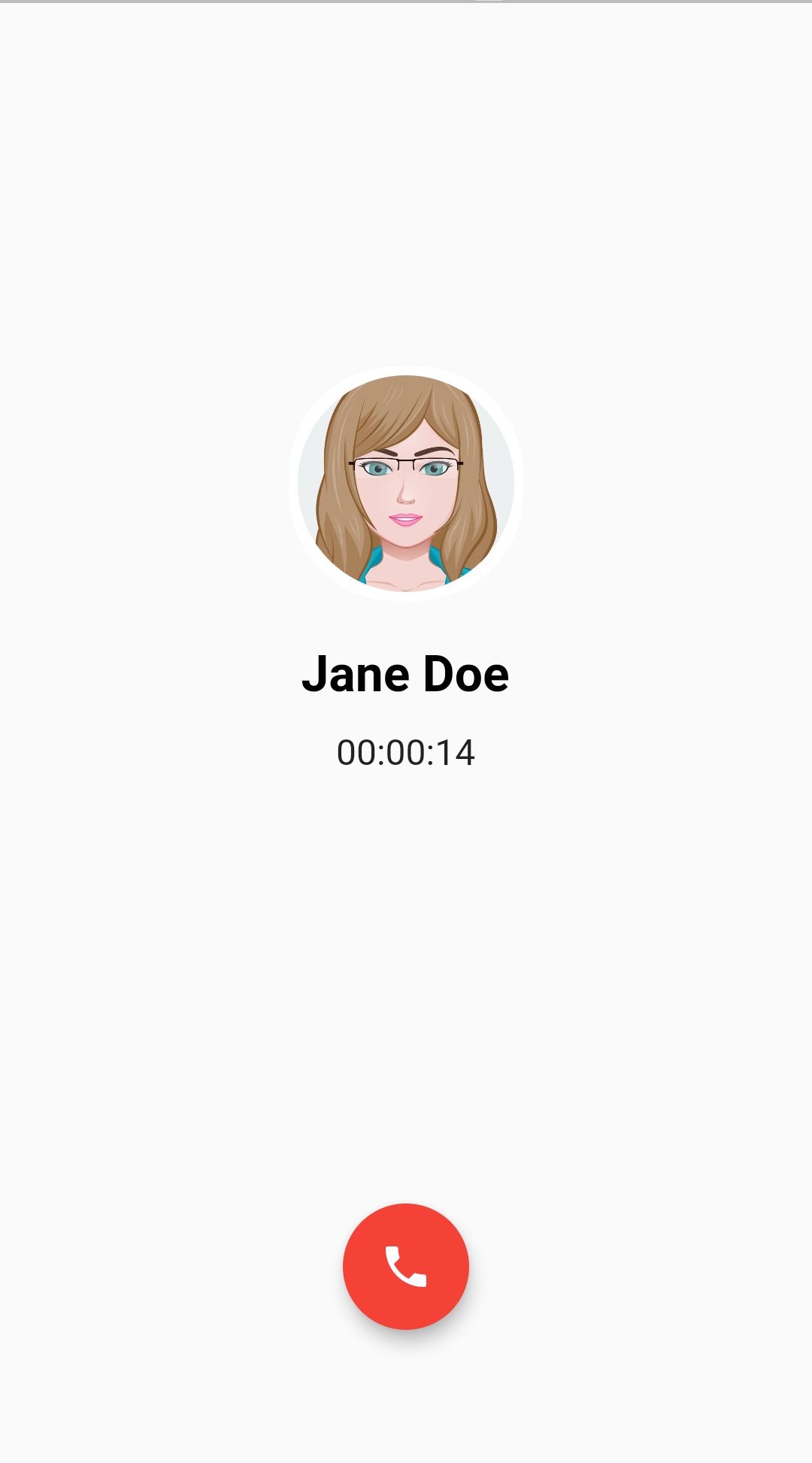End the call with Jane Doe

(x=406, y=1266)
